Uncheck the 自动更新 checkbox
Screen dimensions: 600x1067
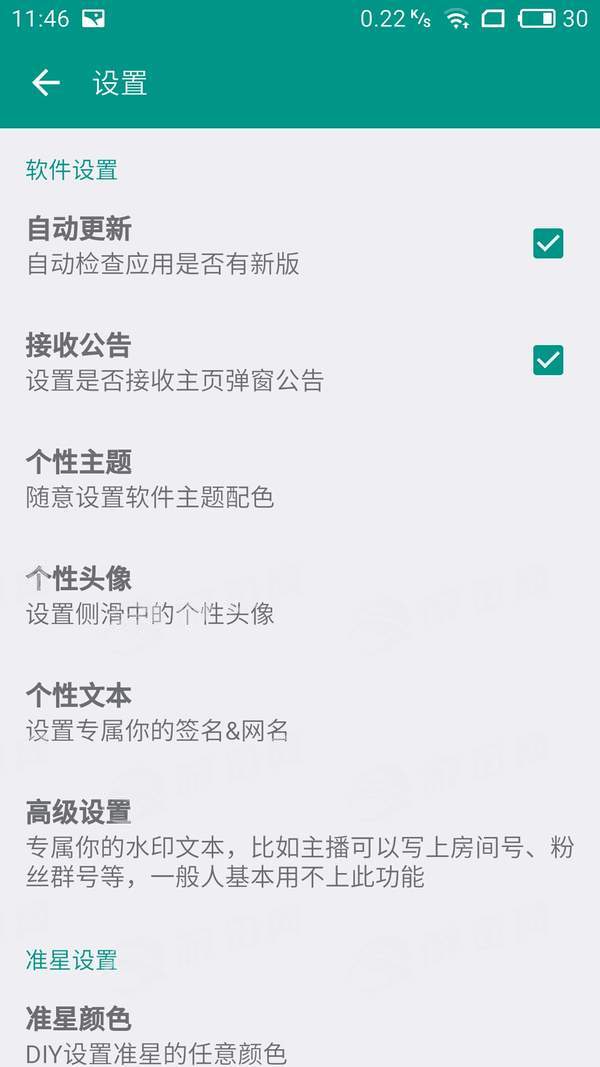pyautogui.click(x=547, y=243)
